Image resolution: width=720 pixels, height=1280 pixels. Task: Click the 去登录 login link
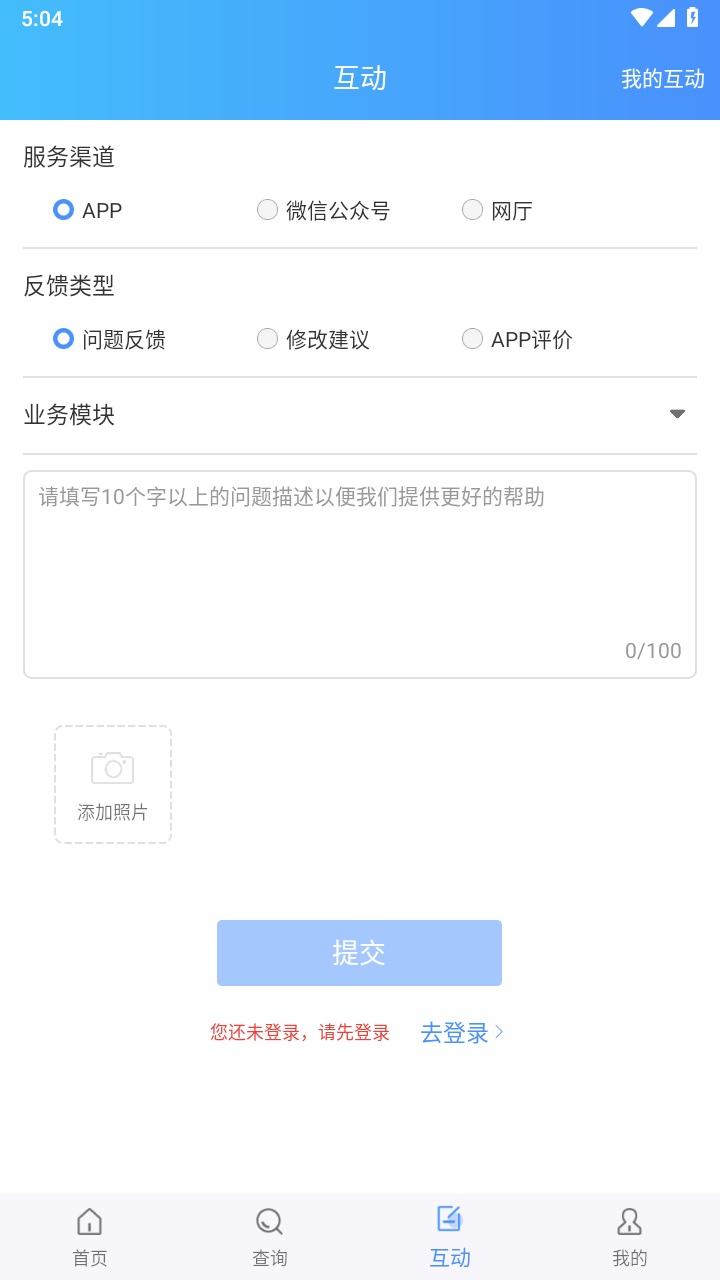coord(455,1033)
